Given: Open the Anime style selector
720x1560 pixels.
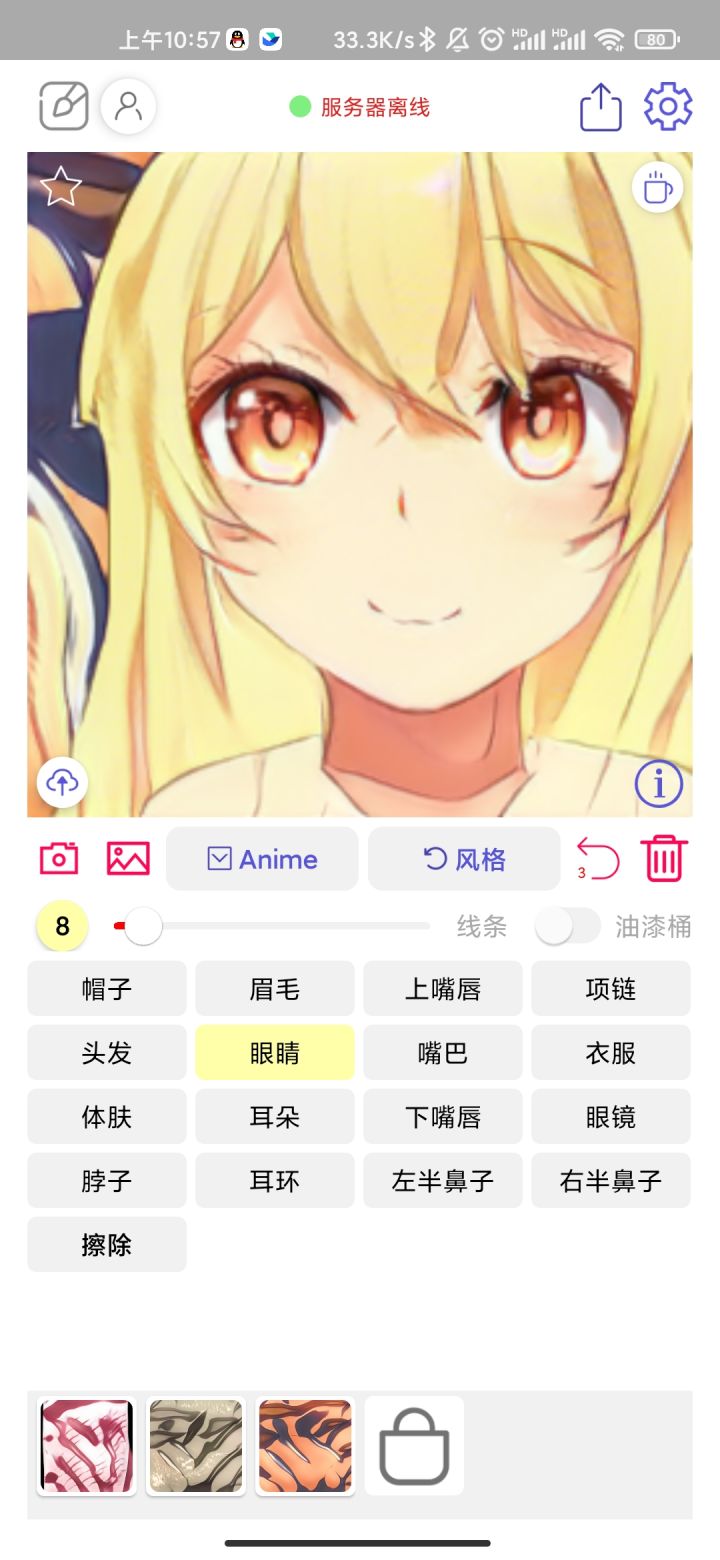Looking at the screenshot, I should tap(261, 858).
